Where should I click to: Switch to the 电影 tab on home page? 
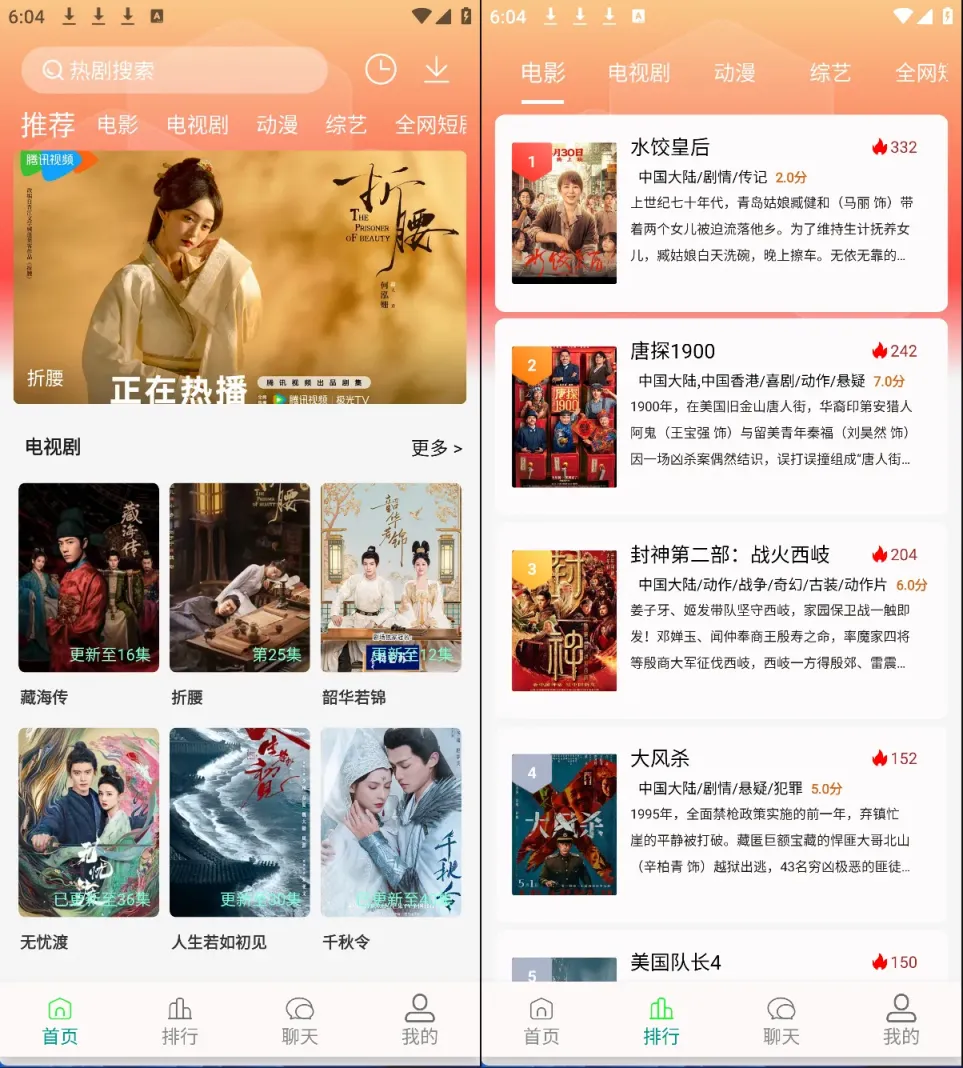point(116,126)
